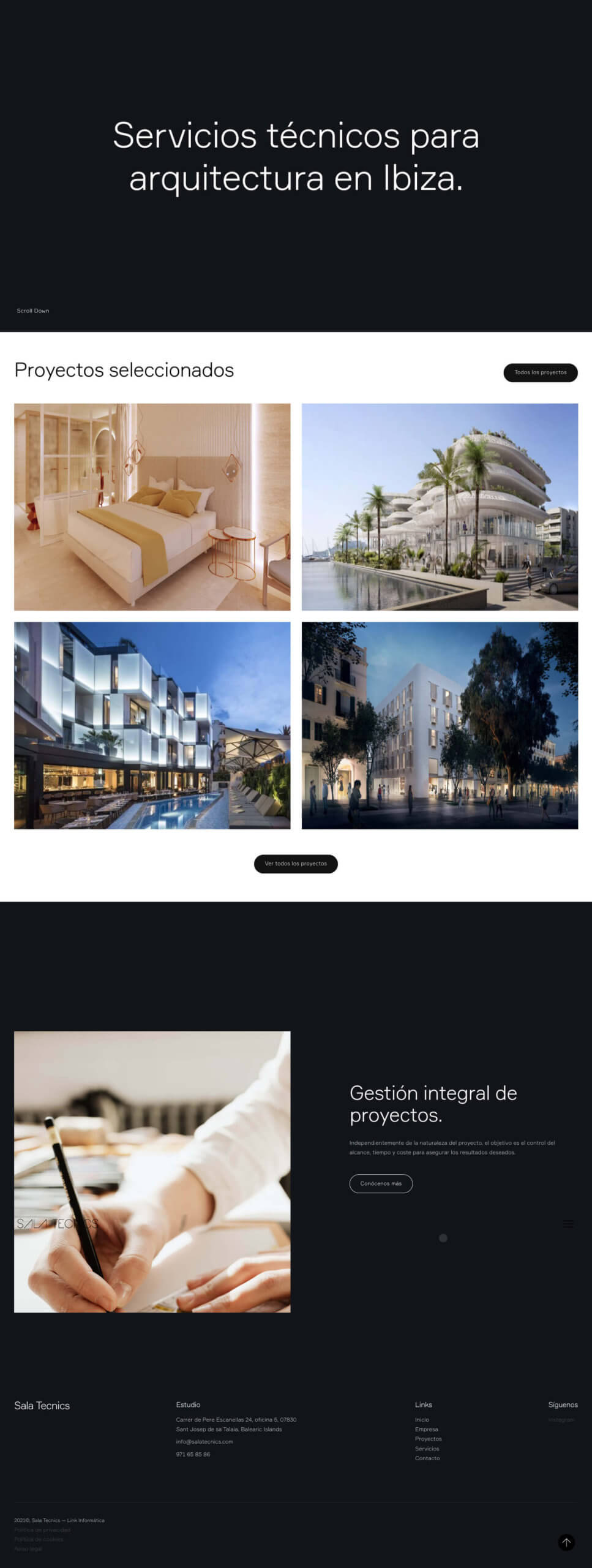
Task: Open the hotel bedroom project tile
Action: (x=152, y=507)
